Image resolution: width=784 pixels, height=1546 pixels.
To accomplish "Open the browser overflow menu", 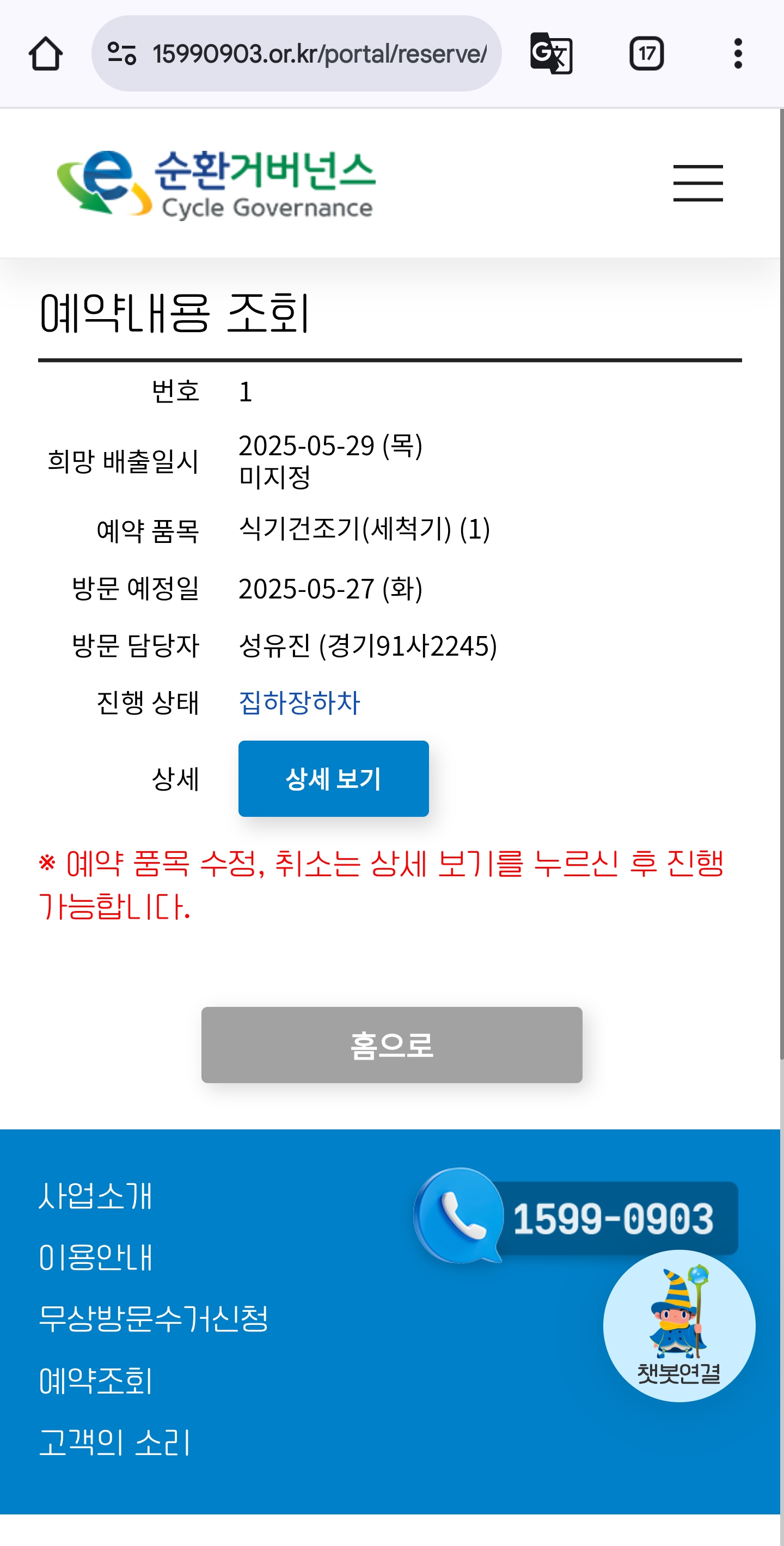I will click(x=738, y=53).
